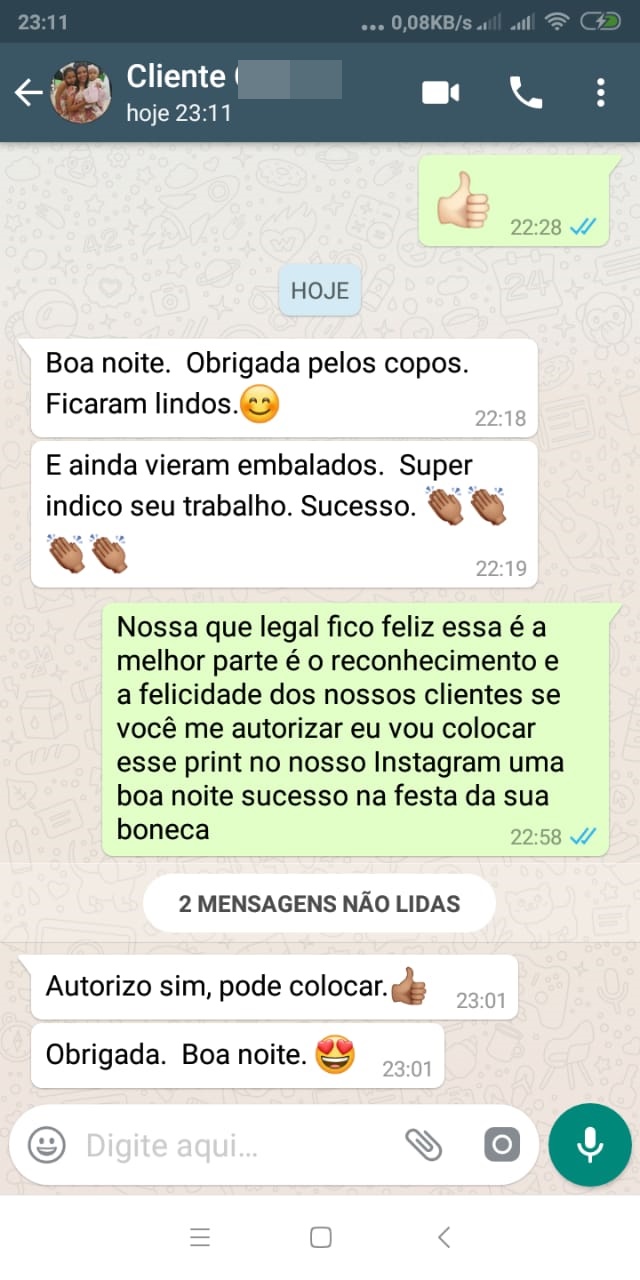Open the overflow menu in the chat
This screenshot has height=1280, width=640.
(x=600, y=93)
